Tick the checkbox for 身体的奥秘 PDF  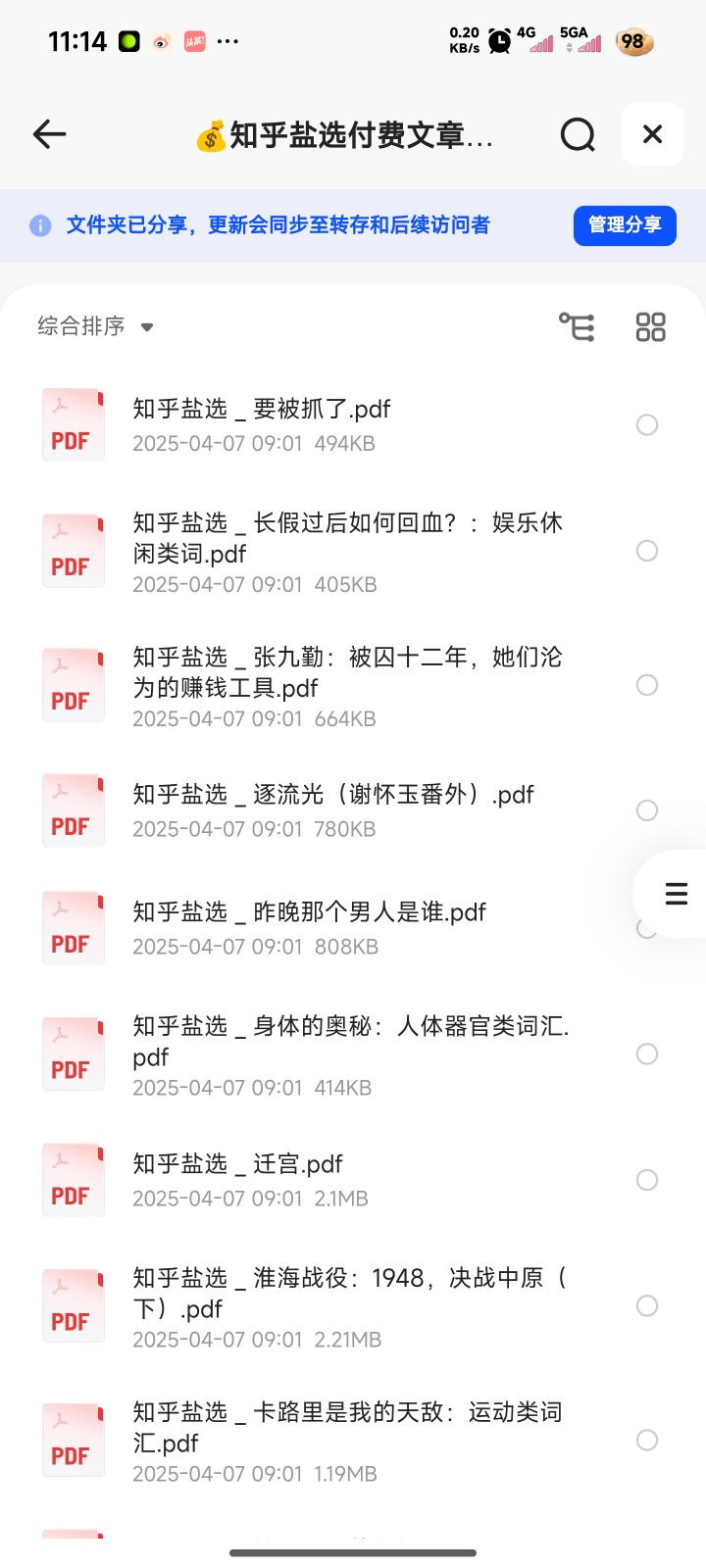[x=647, y=1054]
